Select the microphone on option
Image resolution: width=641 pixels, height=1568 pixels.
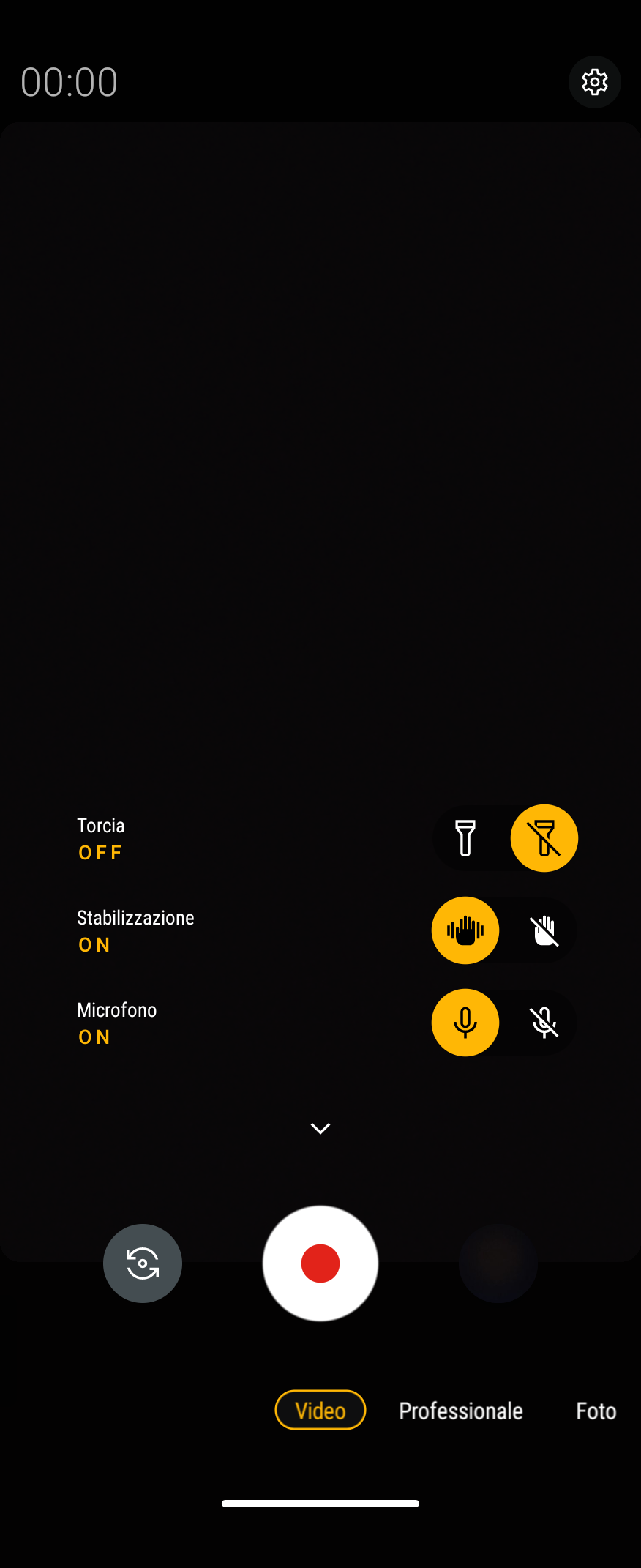(465, 1023)
